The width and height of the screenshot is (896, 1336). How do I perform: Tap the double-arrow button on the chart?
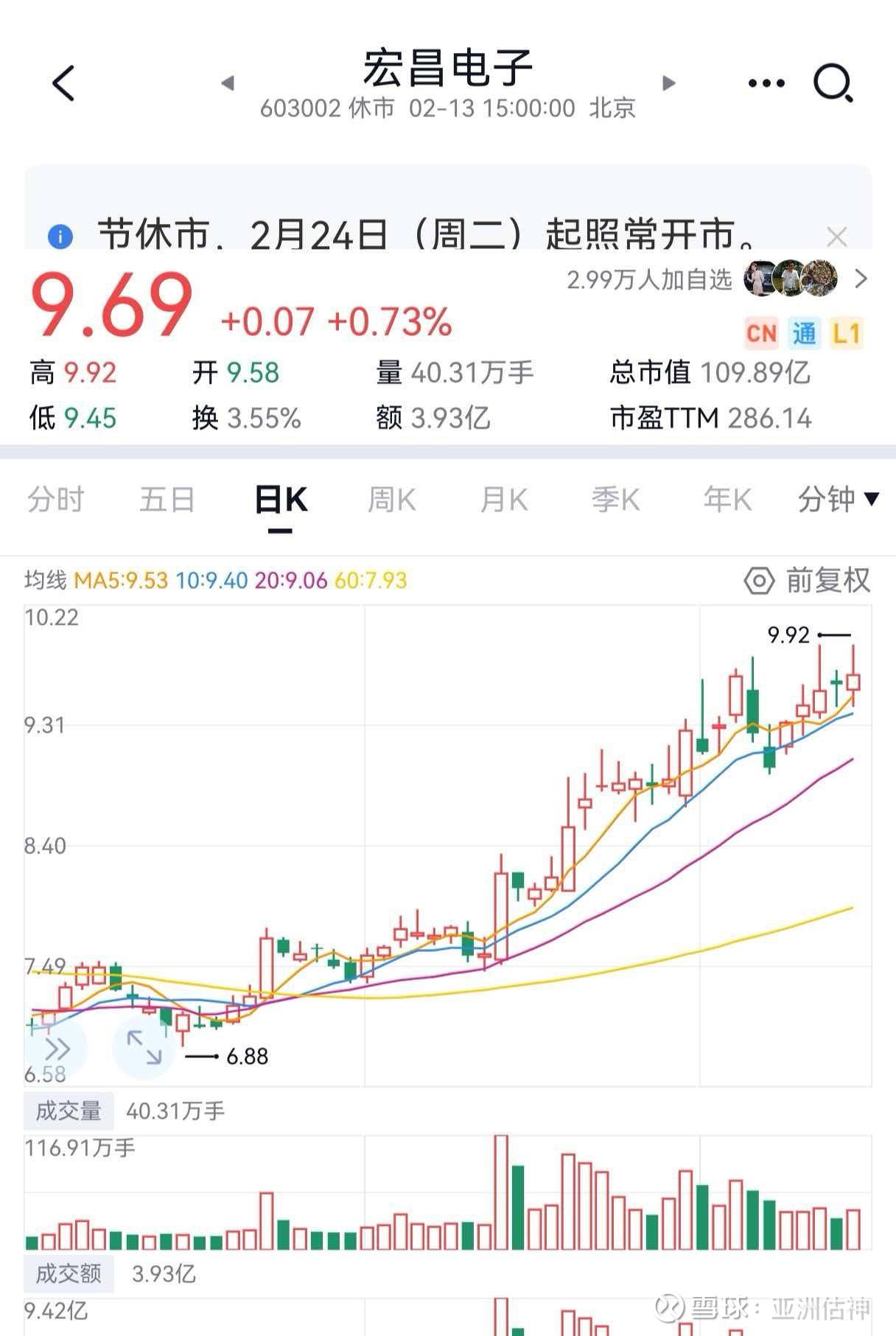tap(57, 1049)
